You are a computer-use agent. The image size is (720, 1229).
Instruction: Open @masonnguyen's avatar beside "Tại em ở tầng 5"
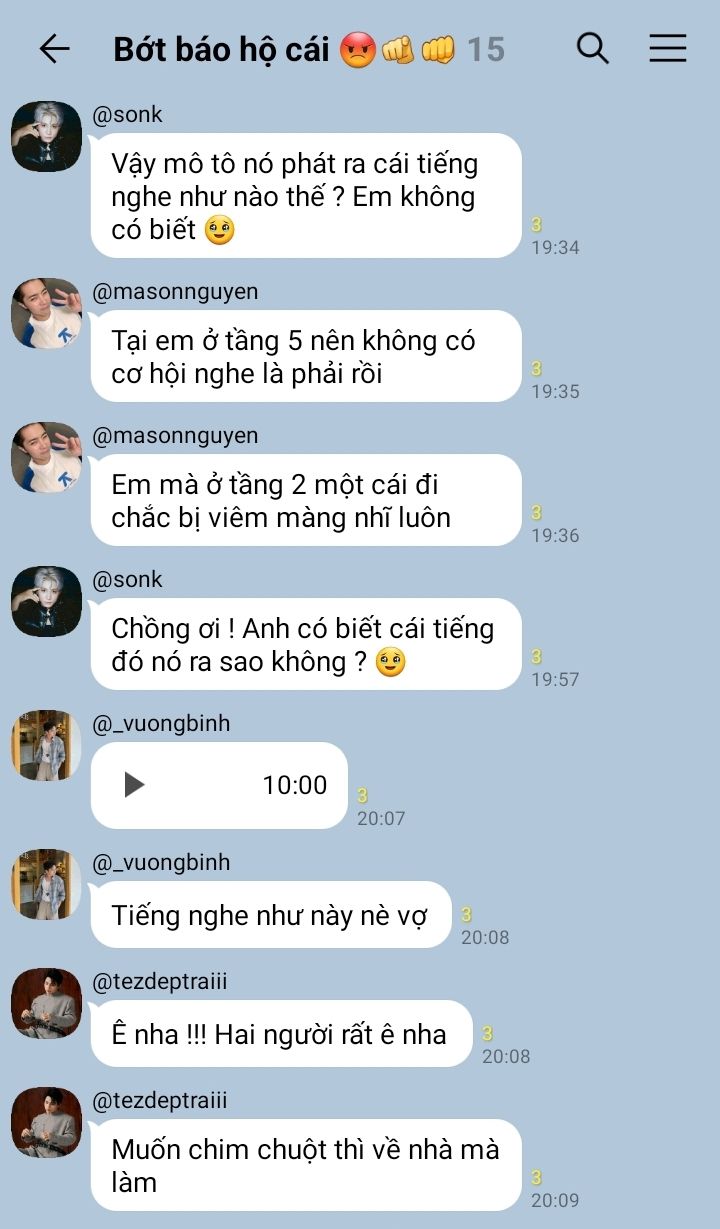[x=46, y=313]
